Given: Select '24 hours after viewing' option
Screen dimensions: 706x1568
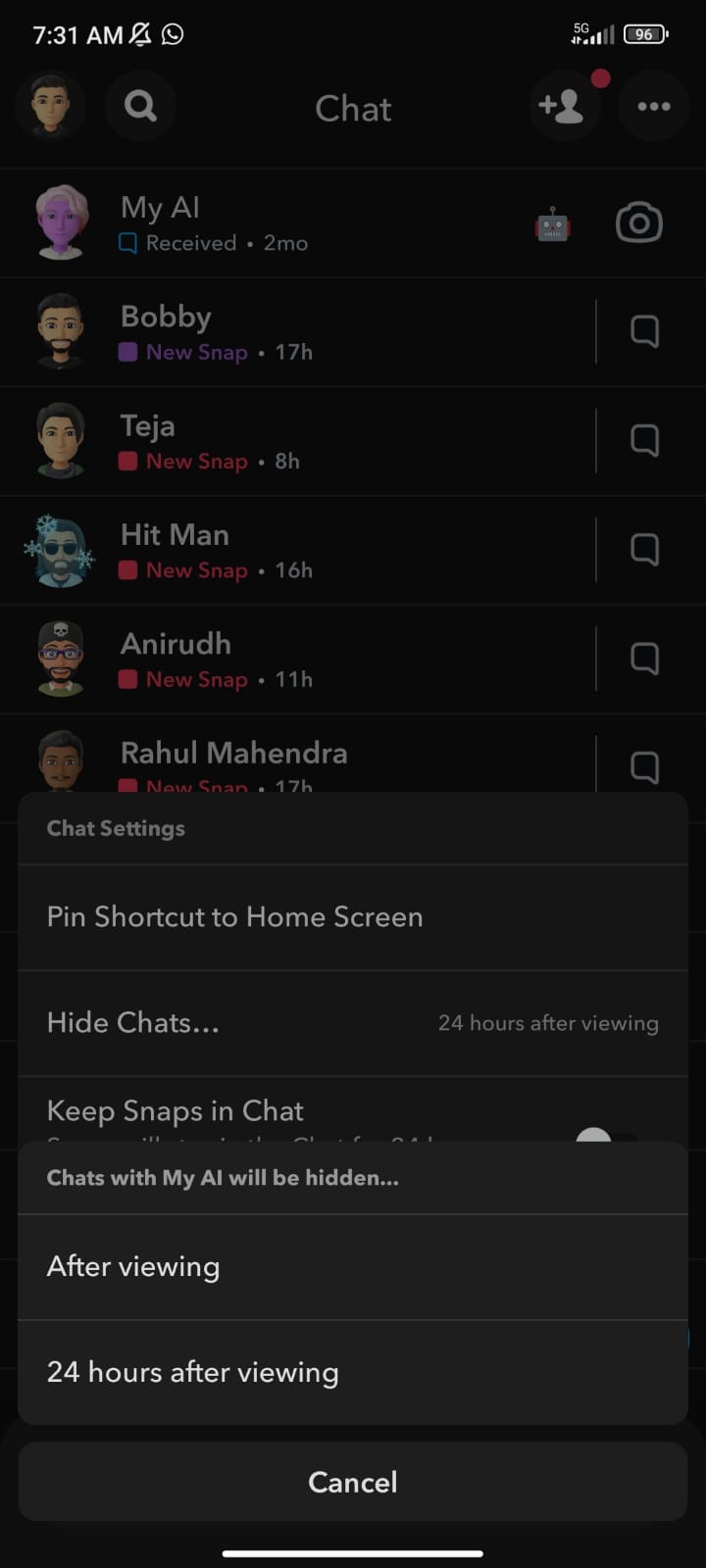Looking at the screenshot, I should 352,1372.
